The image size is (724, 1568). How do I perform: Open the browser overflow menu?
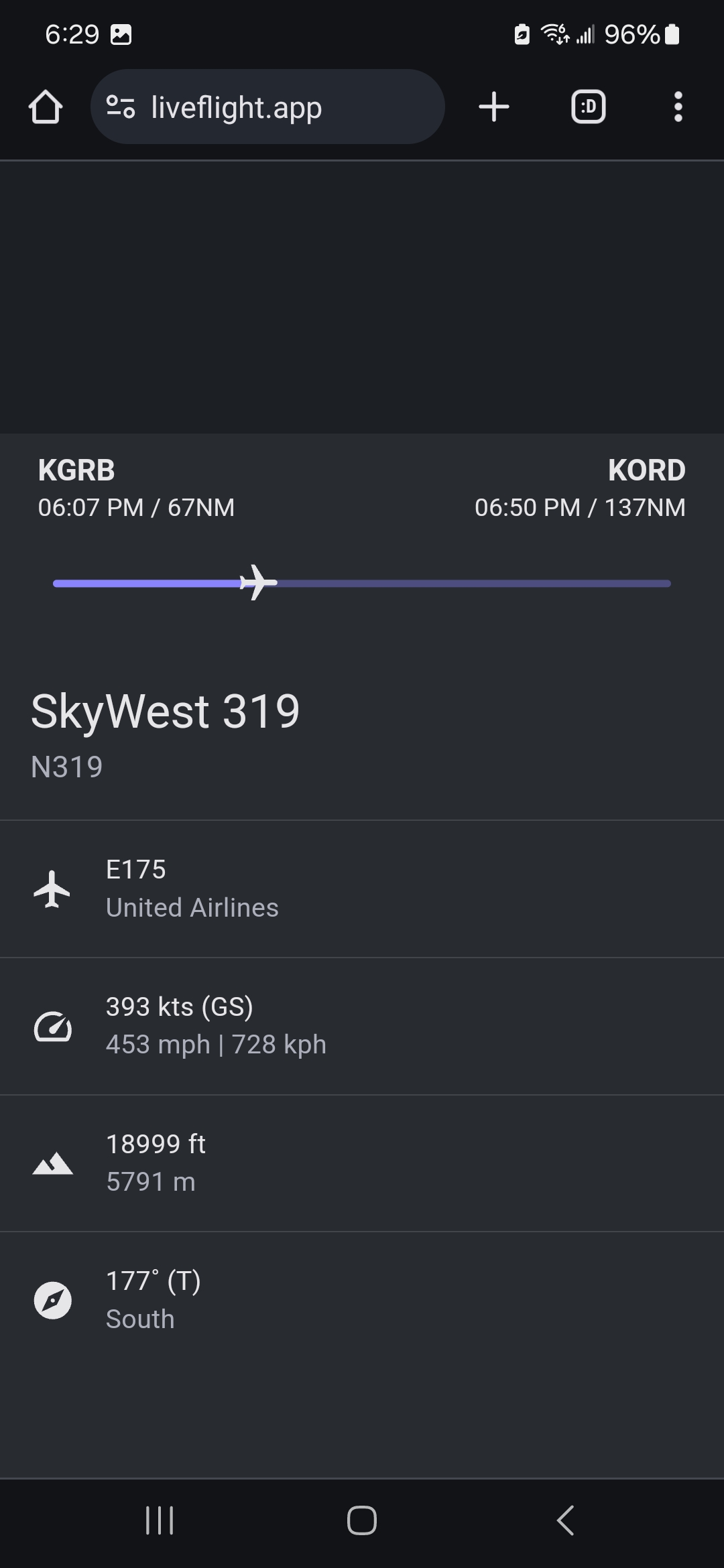click(678, 107)
